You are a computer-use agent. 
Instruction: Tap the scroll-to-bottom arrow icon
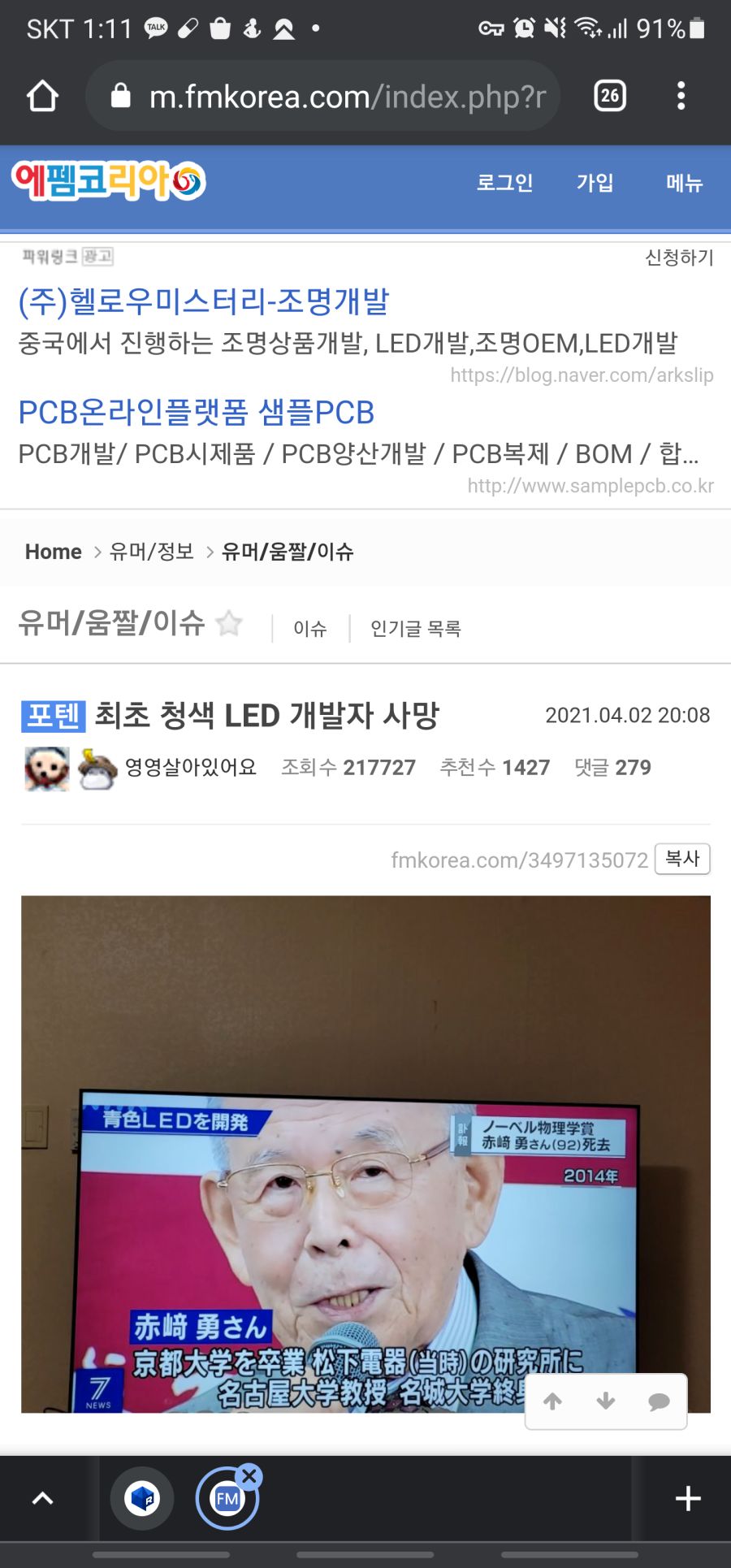pos(604,1401)
